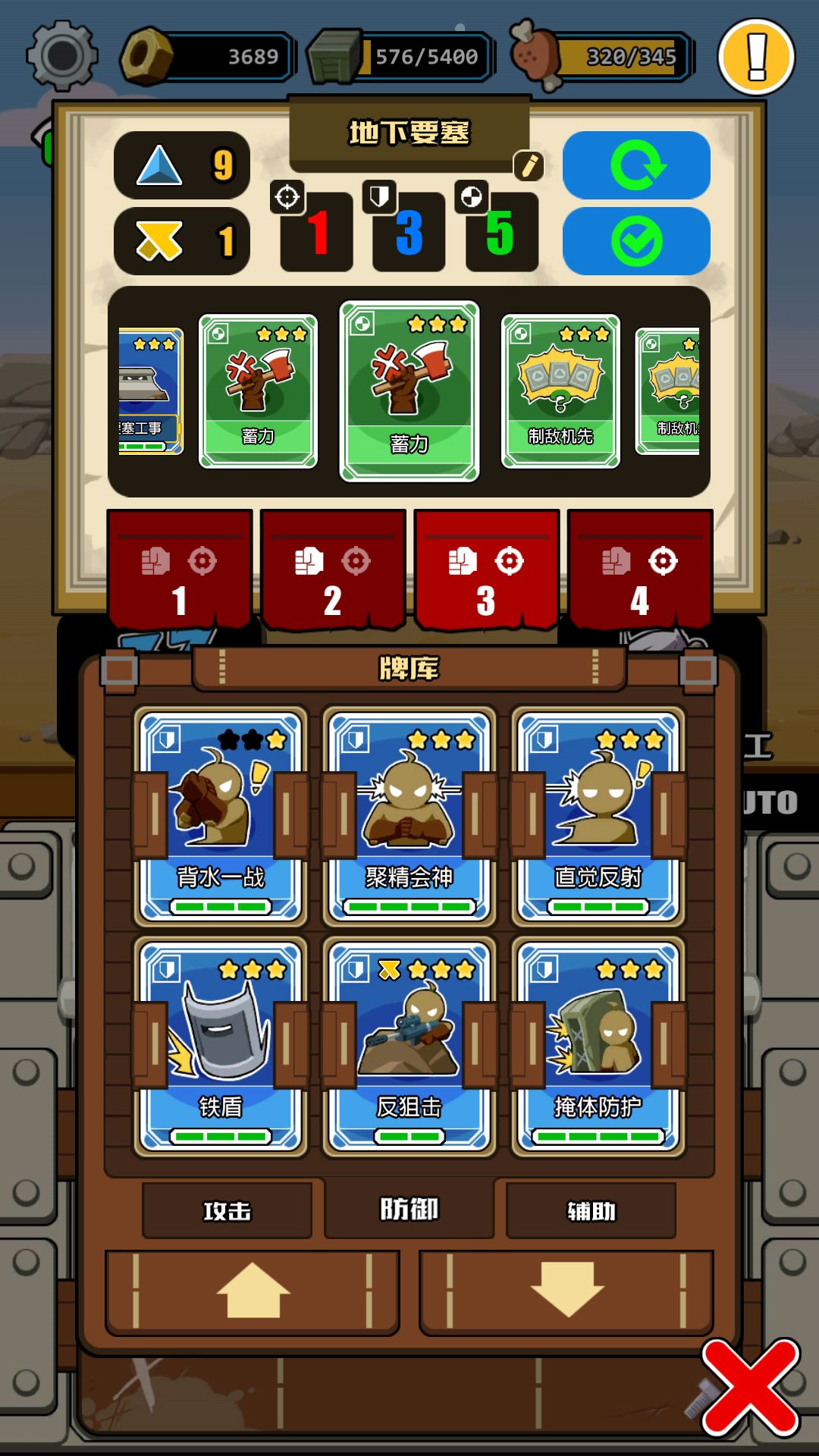
Task: Confirm loadout with the green check button
Action: (x=638, y=241)
